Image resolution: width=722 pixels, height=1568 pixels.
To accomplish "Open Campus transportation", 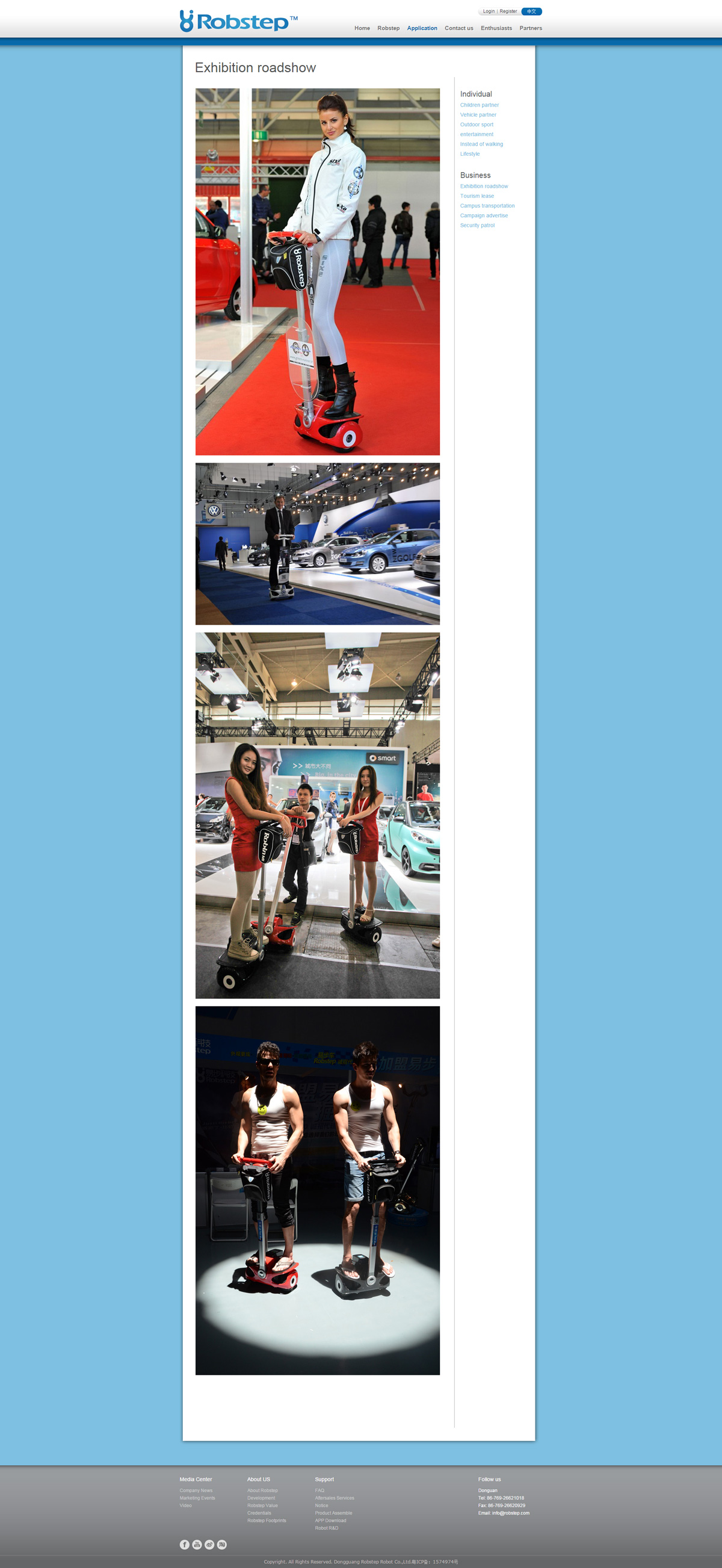I will pyautogui.click(x=487, y=206).
